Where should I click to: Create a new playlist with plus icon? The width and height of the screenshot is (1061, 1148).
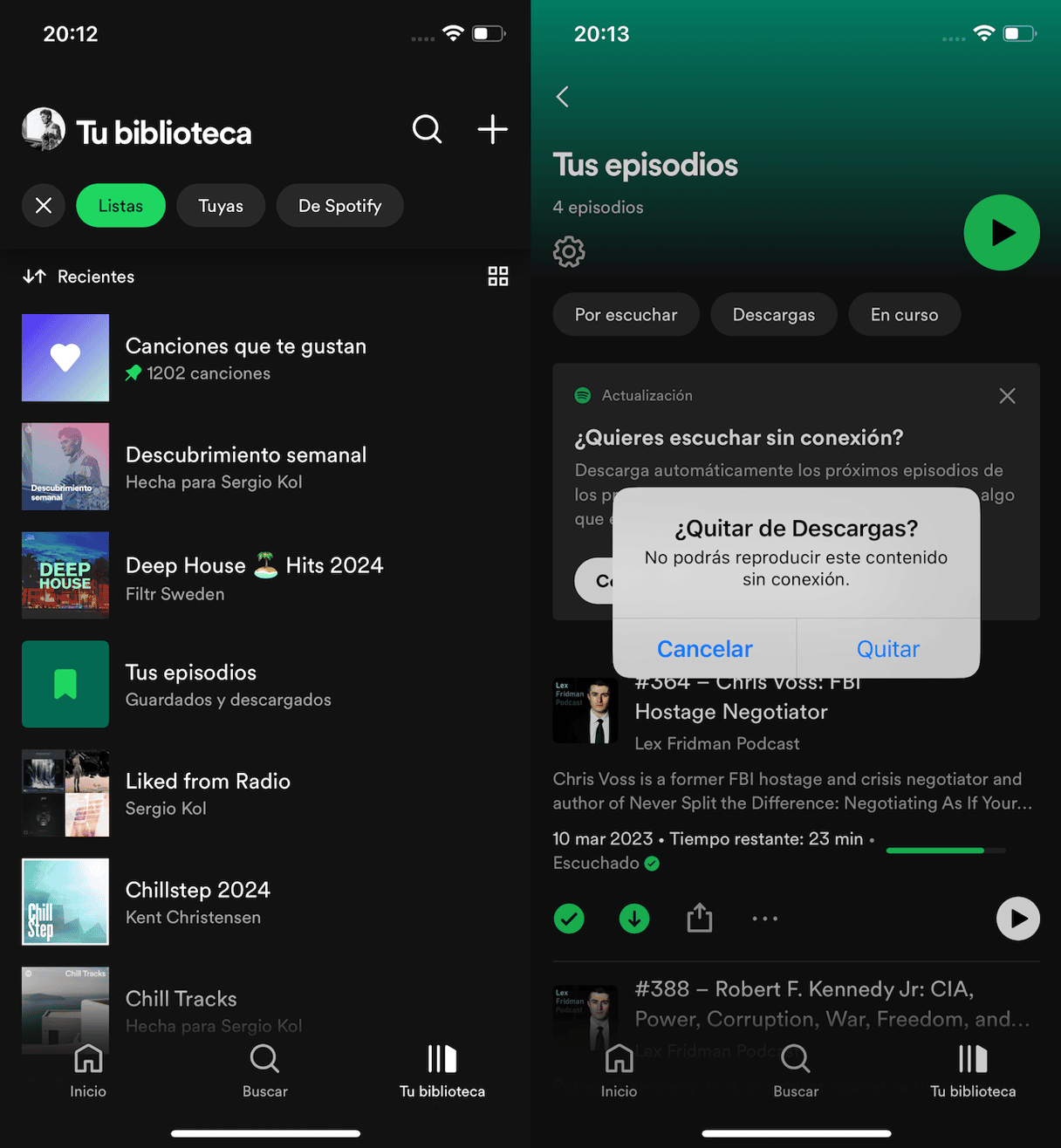coord(492,130)
